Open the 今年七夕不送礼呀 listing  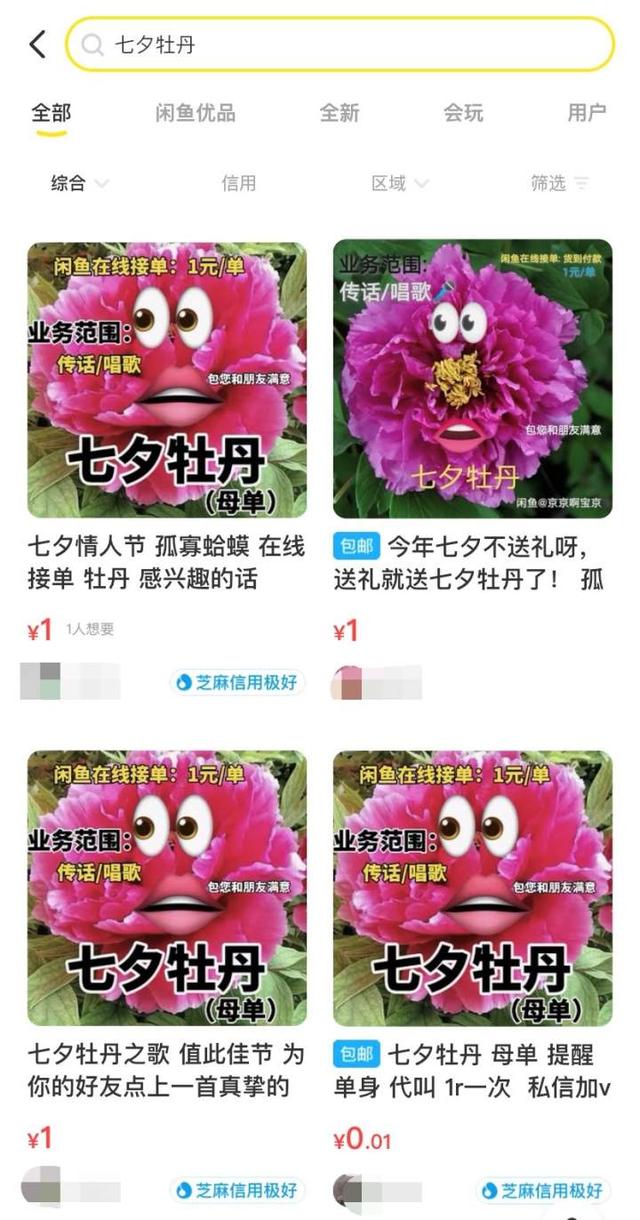point(472,380)
